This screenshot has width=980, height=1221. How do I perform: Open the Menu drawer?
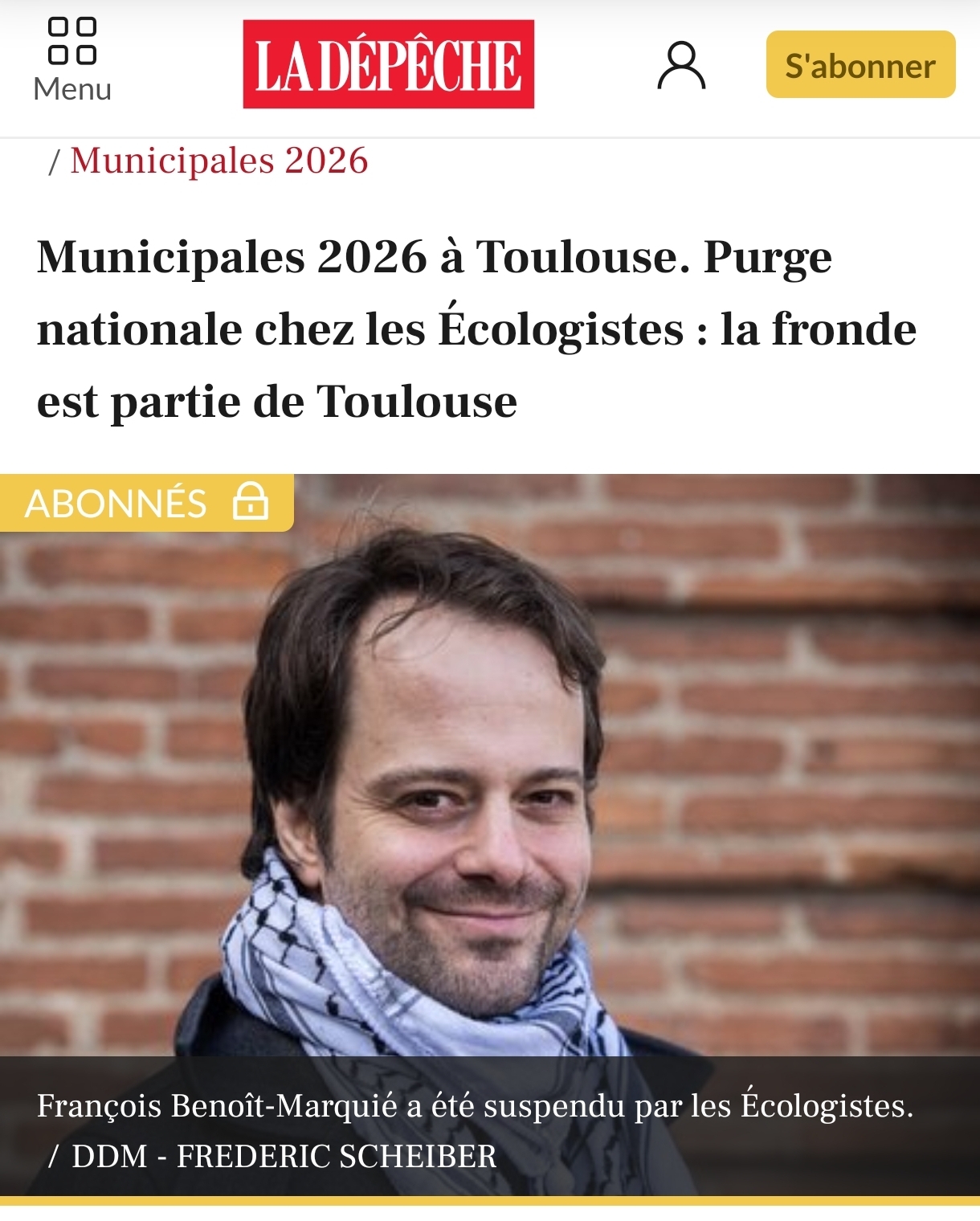coord(72,59)
